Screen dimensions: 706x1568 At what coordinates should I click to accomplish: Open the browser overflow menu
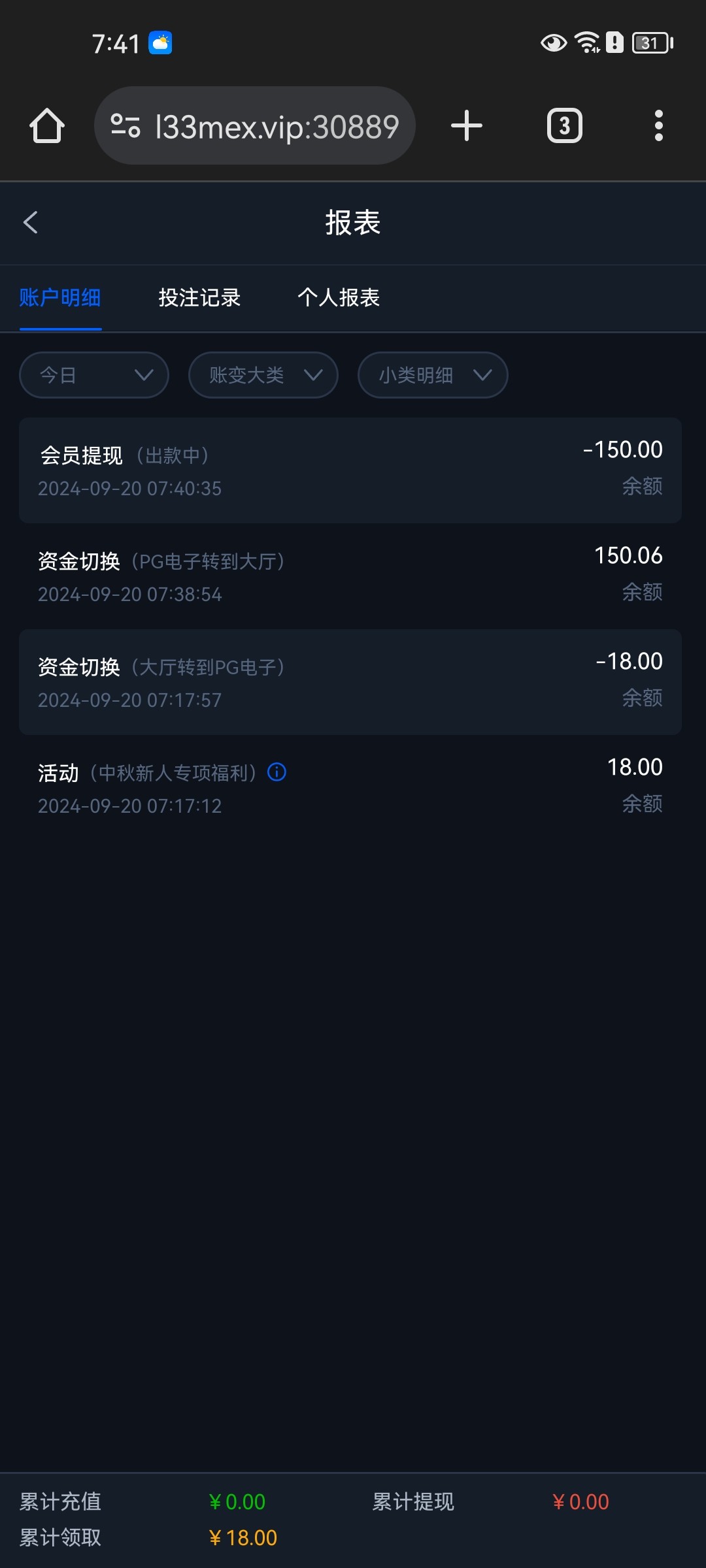659,125
